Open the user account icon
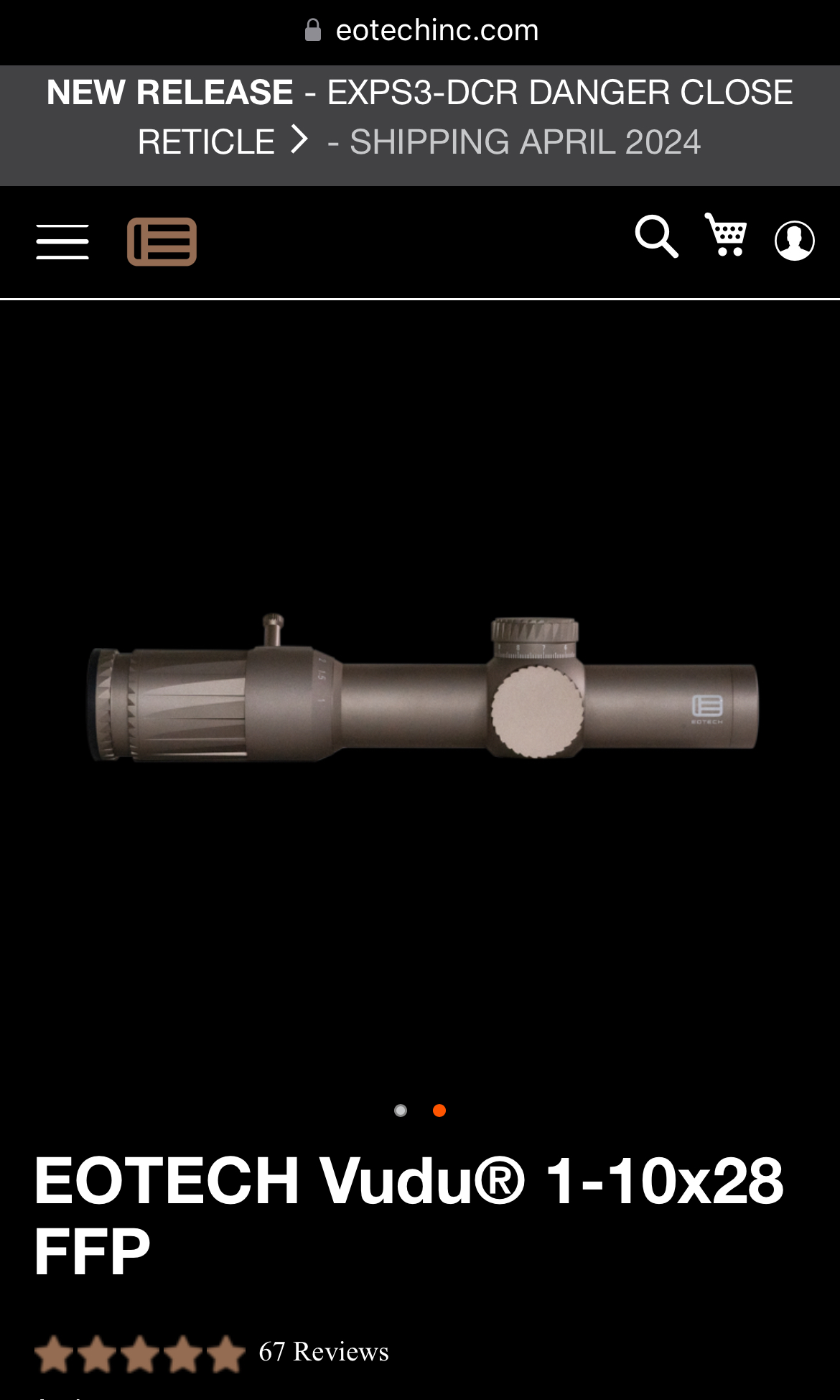The height and width of the screenshot is (1400, 840). [x=794, y=240]
